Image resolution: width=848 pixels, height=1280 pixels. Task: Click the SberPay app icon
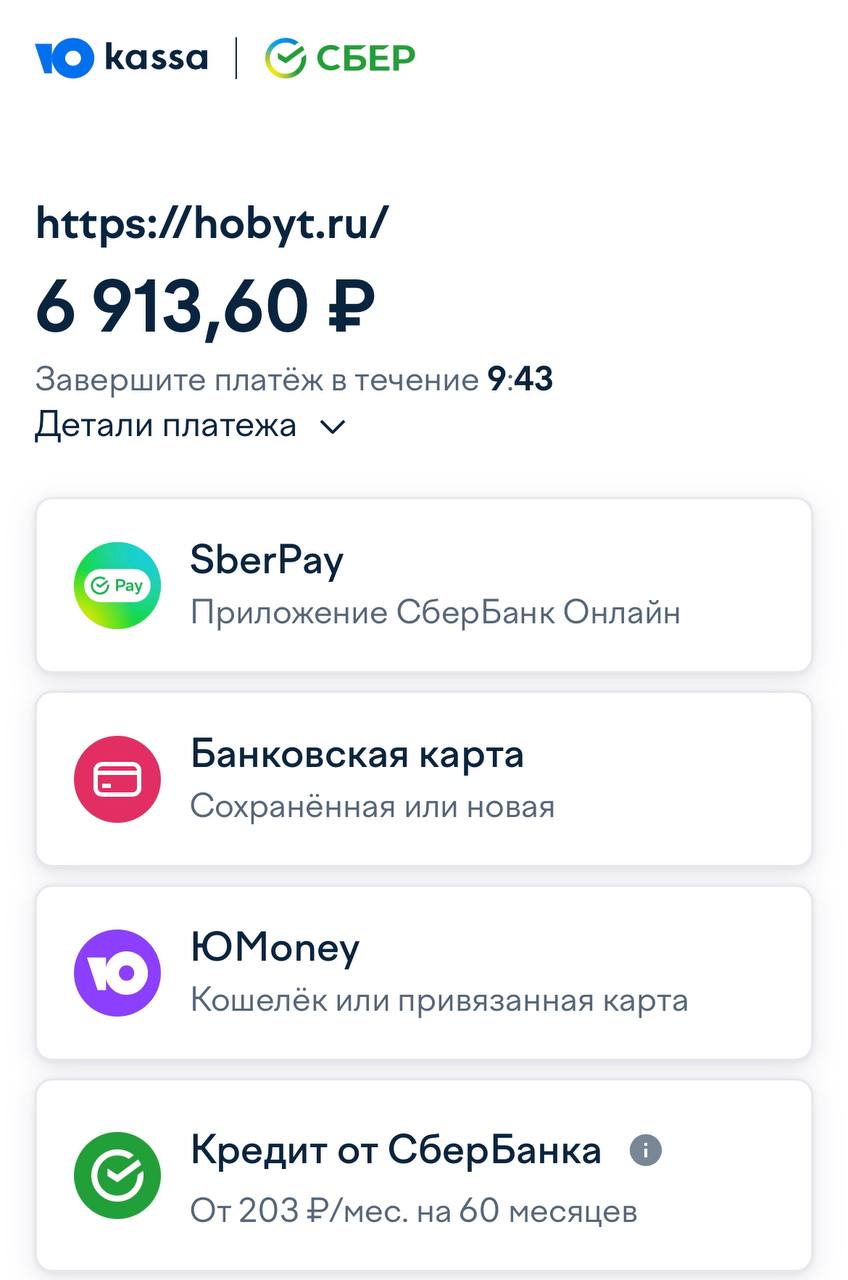point(117,585)
